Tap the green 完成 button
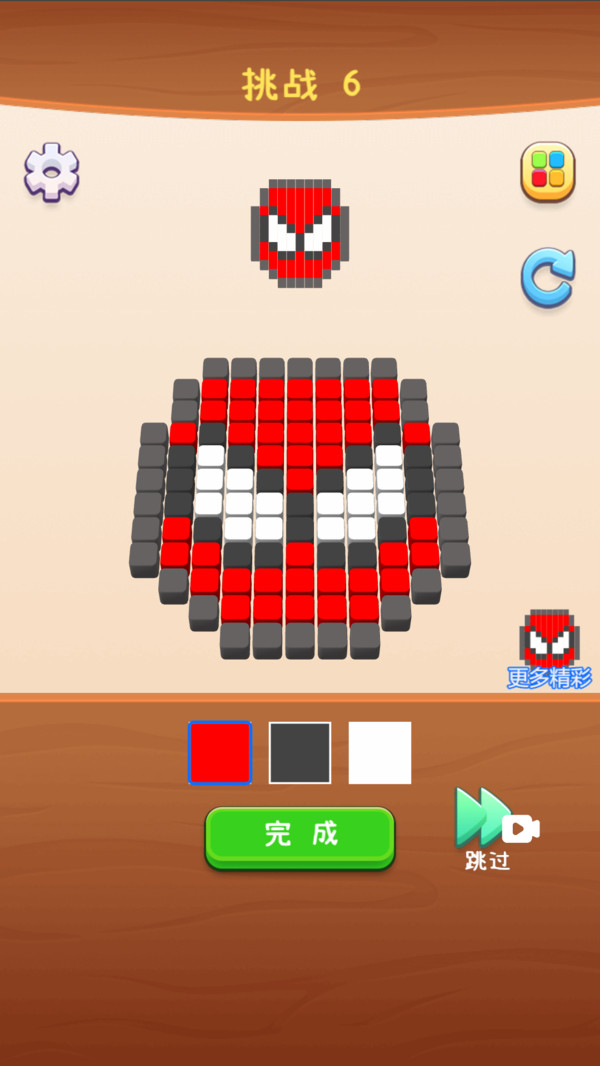The image size is (600, 1066). pos(300,835)
